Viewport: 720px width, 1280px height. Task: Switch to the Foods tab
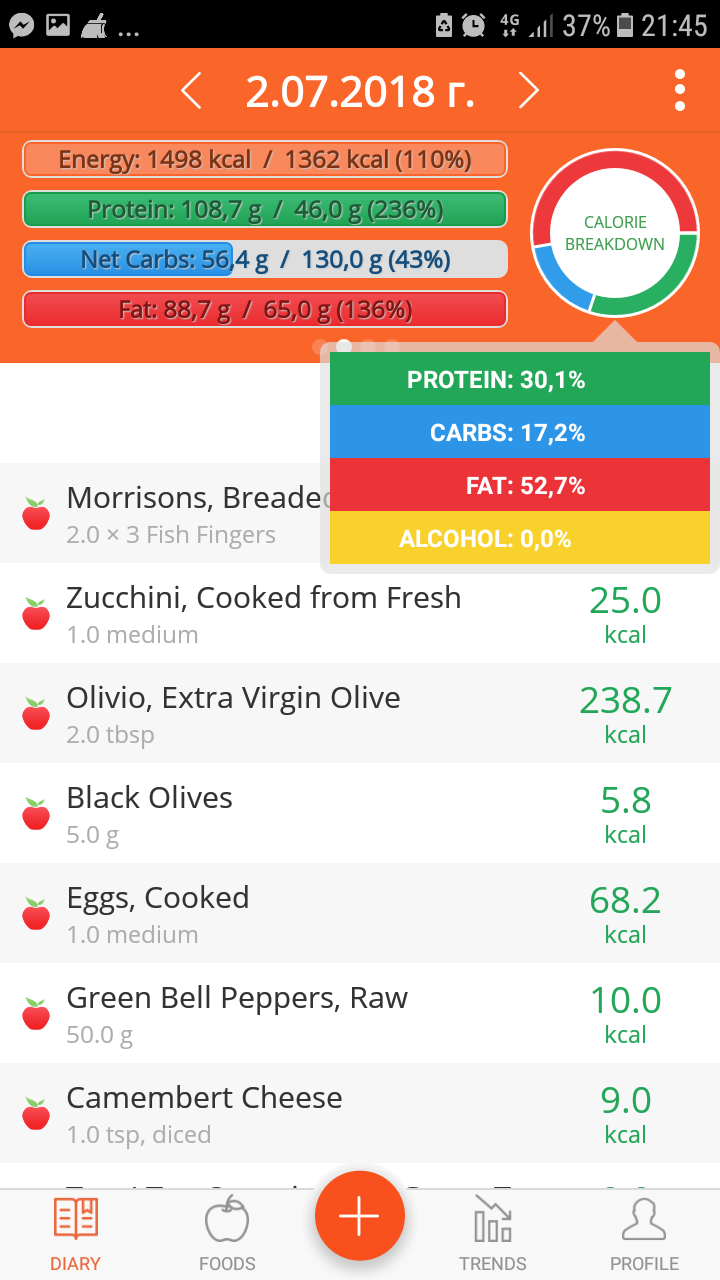pyautogui.click(x=227, y=1235)
